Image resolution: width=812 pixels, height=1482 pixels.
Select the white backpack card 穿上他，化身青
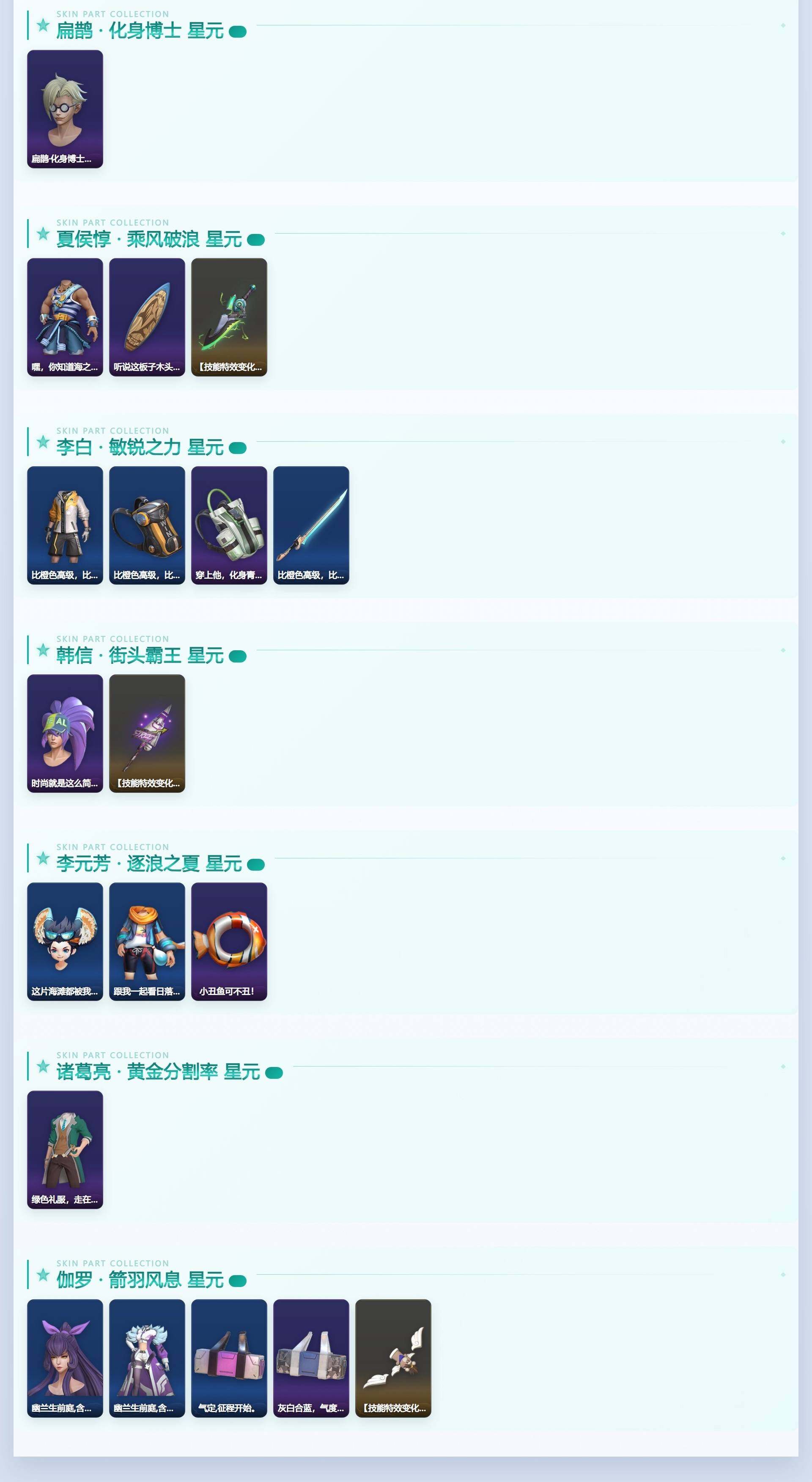pyautogui.click(x=229, y=526)
